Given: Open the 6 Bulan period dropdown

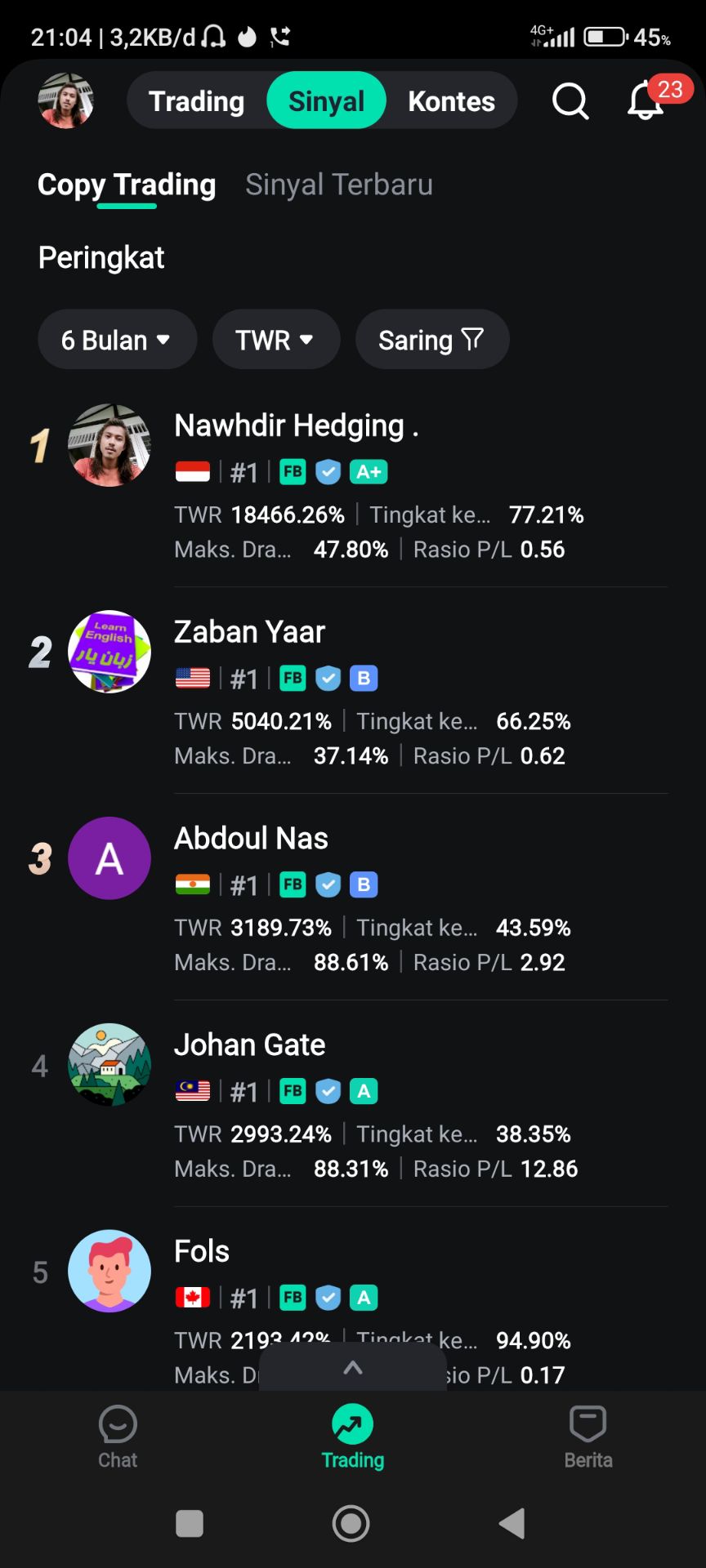Looking at the screenshot, I should tap(117, 340).
